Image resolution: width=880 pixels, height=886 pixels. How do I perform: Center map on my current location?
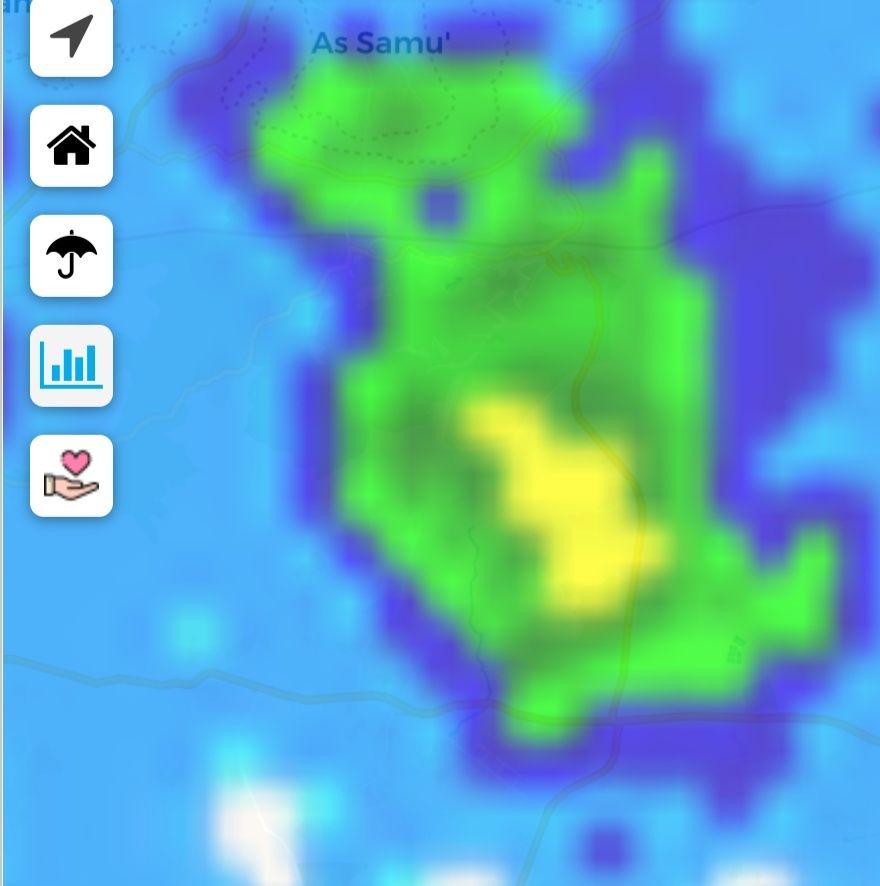[71, 37]
